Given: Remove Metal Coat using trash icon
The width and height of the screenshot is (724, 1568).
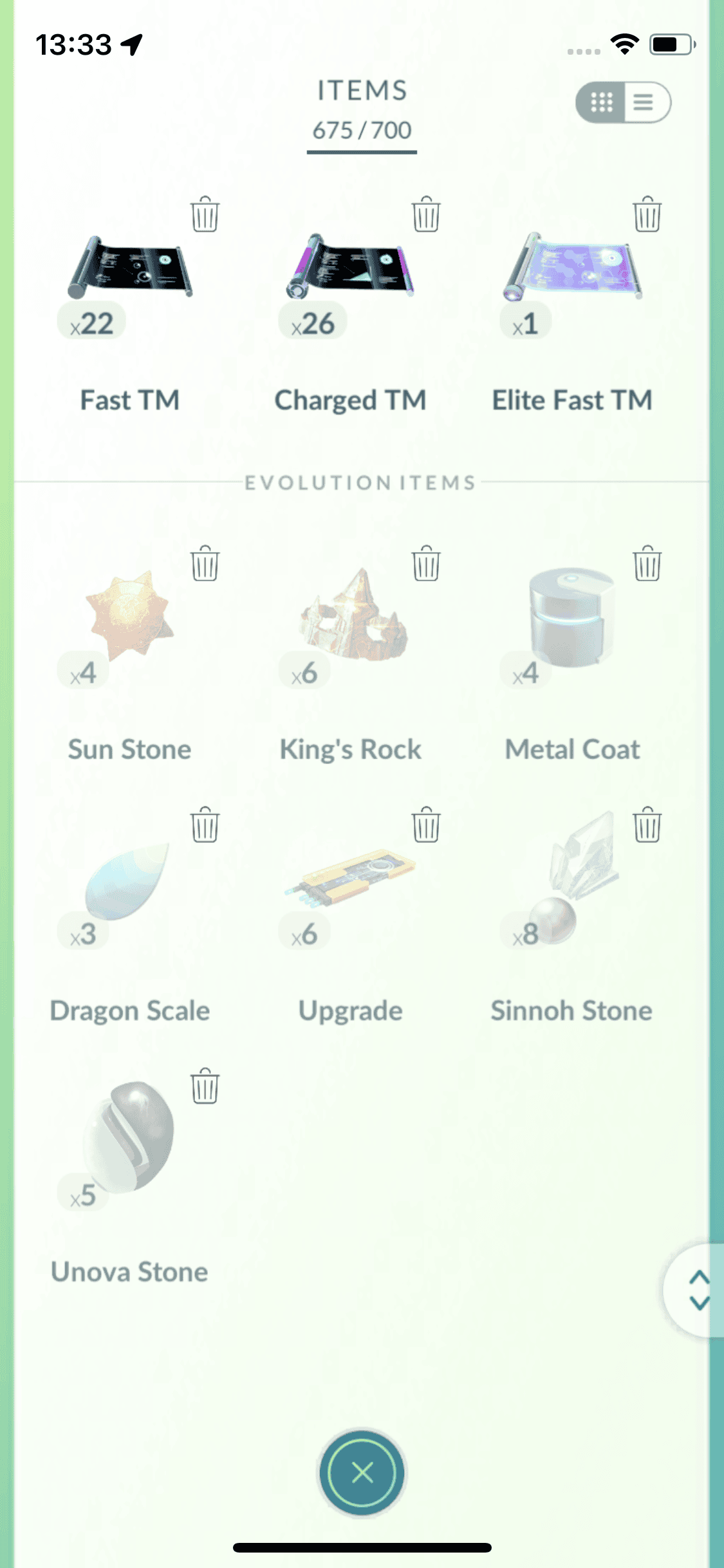Looking at the screenshot, I should (x=647, y=564).
